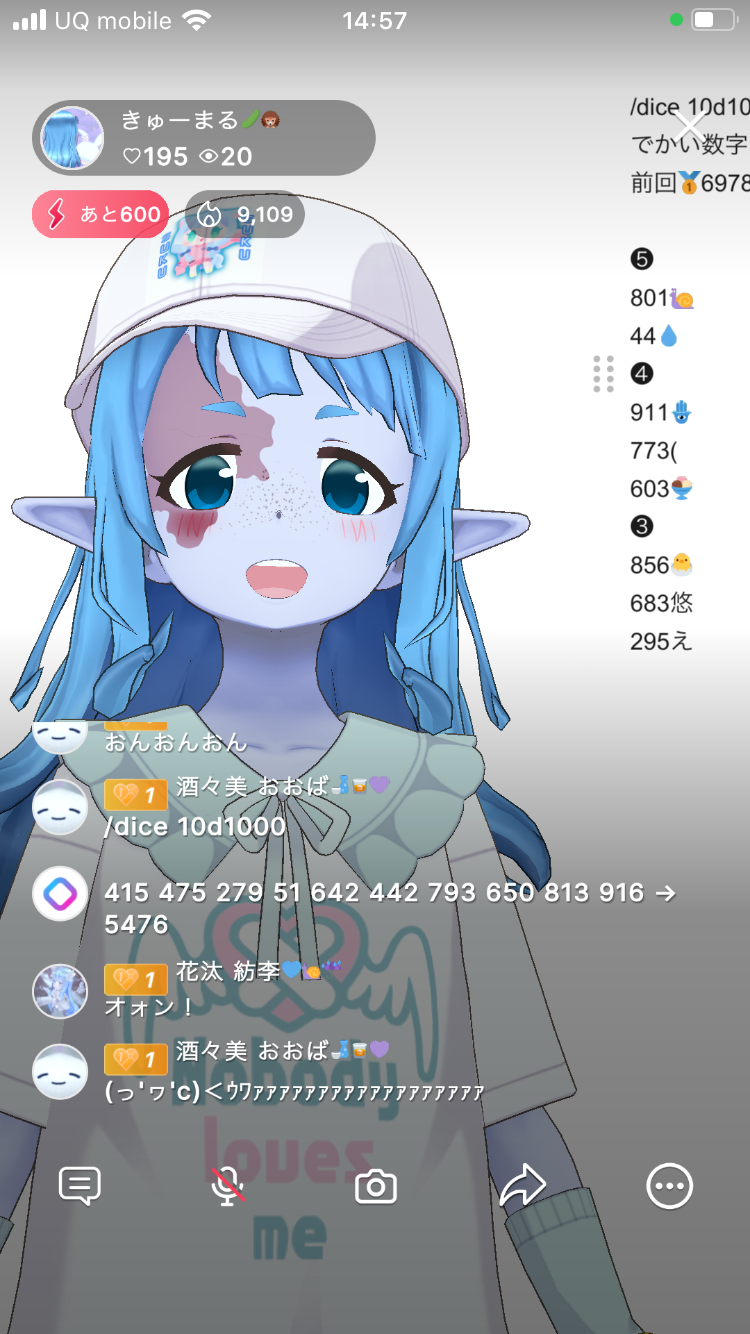The width and height of the screenshot is (750, 1334).
Task: Open the comment input icon
Action: point(80,1187)
